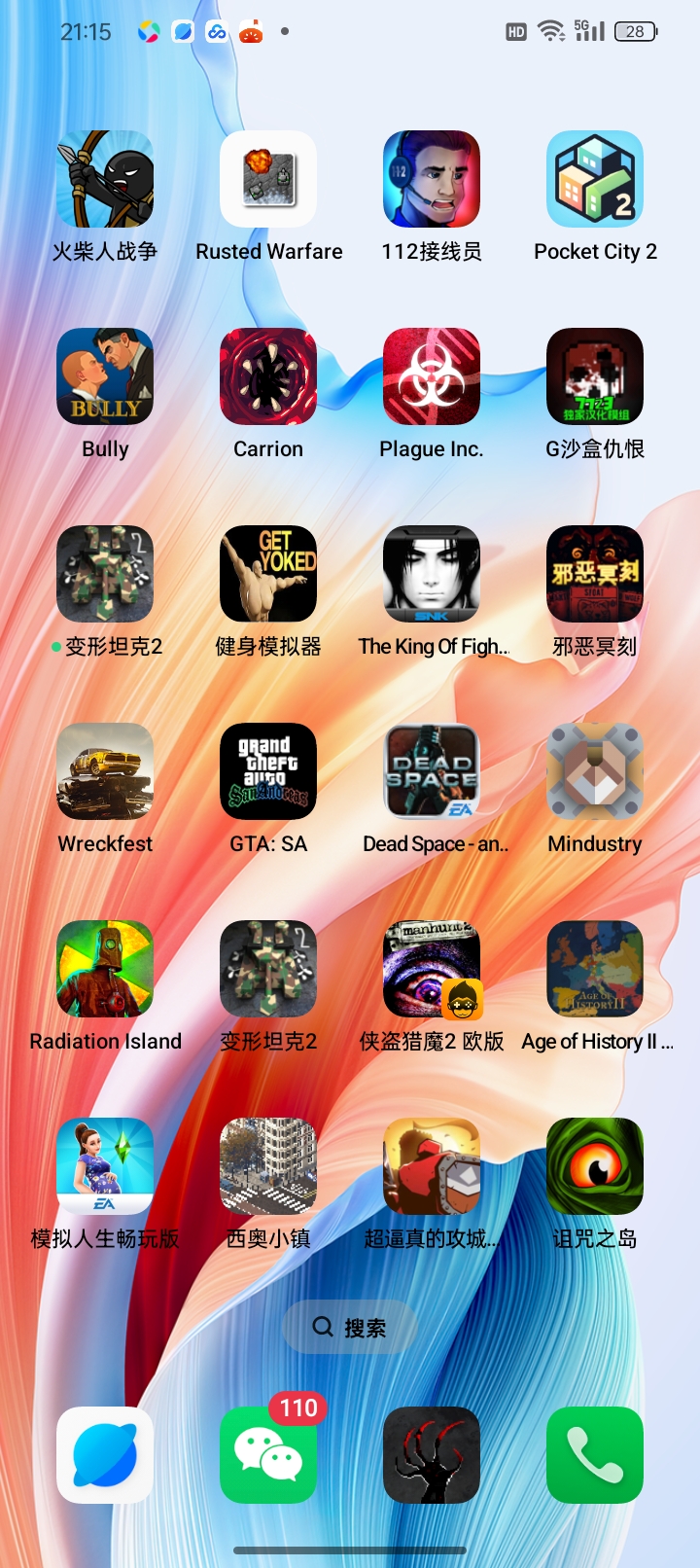700x1568 pixels.
Task: Start Wreckfest
Action: 105,771
